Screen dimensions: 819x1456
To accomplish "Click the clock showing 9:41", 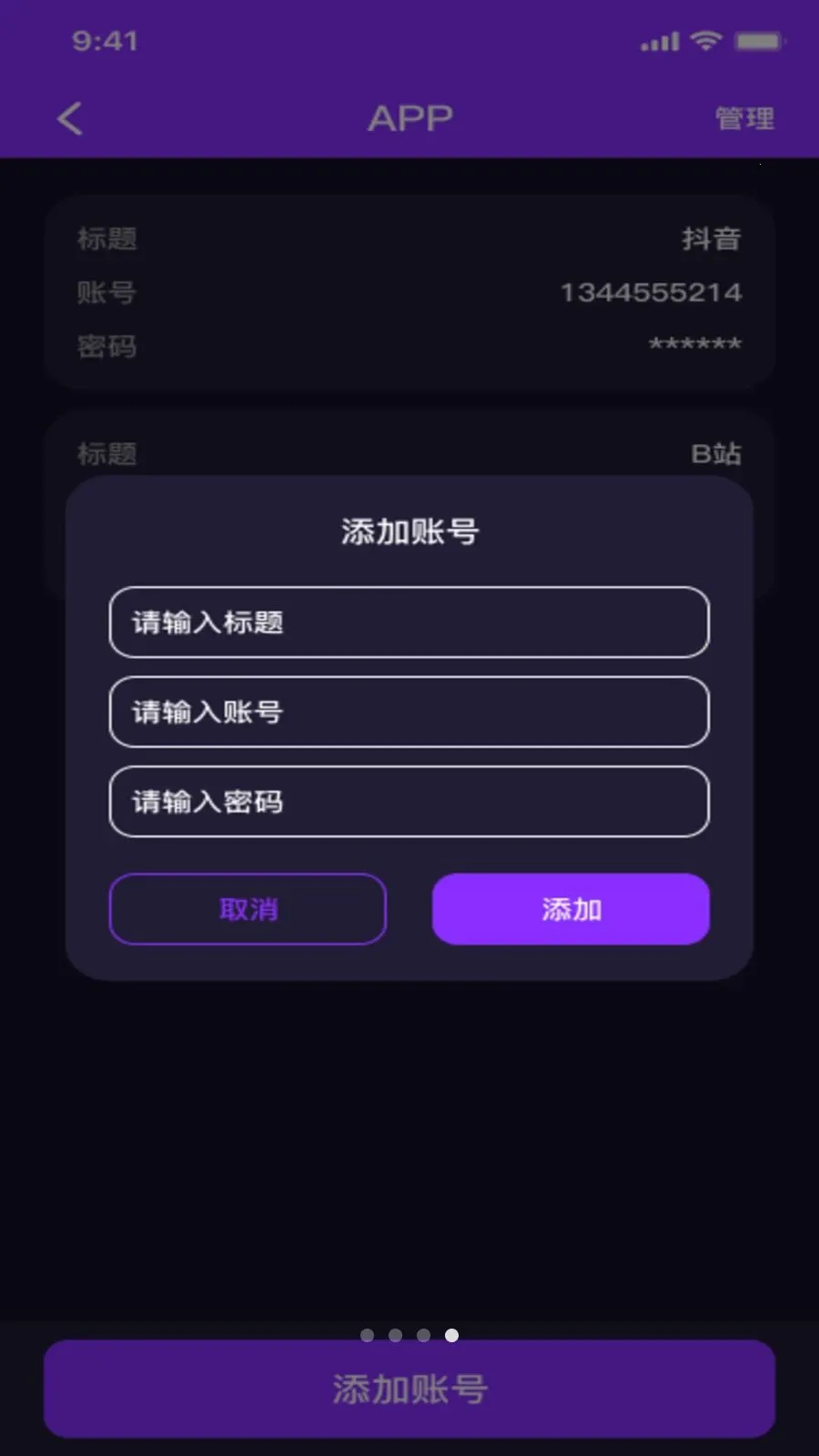I will (x=106, y=40).
